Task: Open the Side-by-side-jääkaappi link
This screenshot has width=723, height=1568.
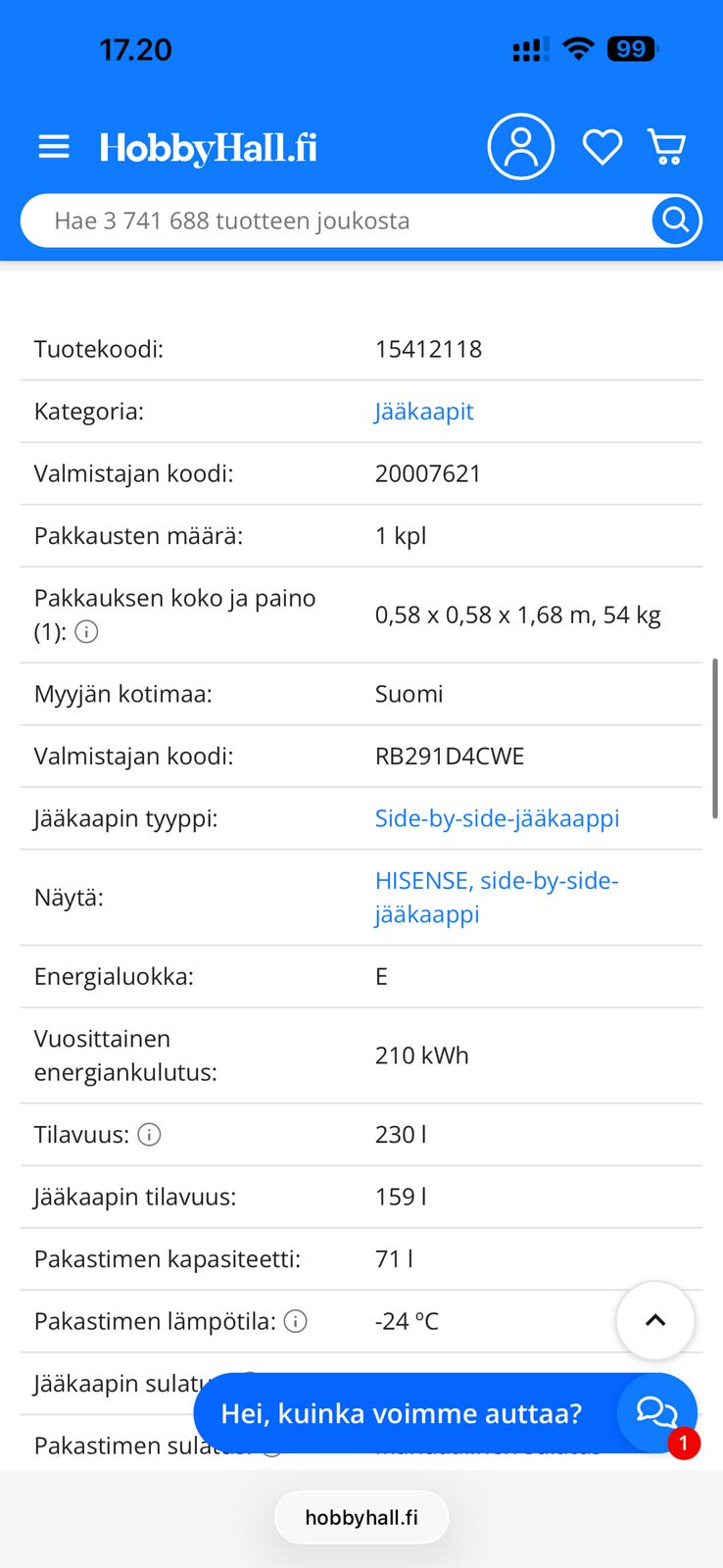Action: click(x=497, y=818)
